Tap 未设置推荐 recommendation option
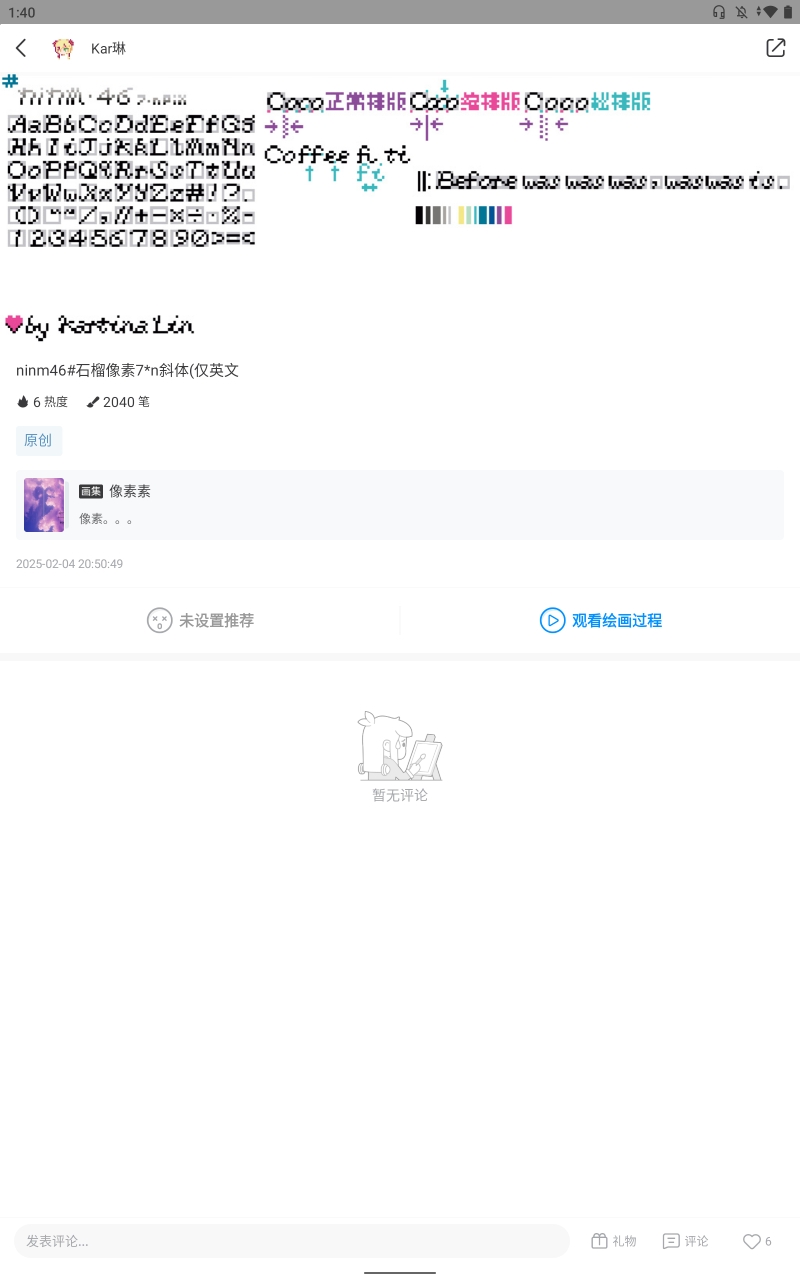 click(201, 620)
